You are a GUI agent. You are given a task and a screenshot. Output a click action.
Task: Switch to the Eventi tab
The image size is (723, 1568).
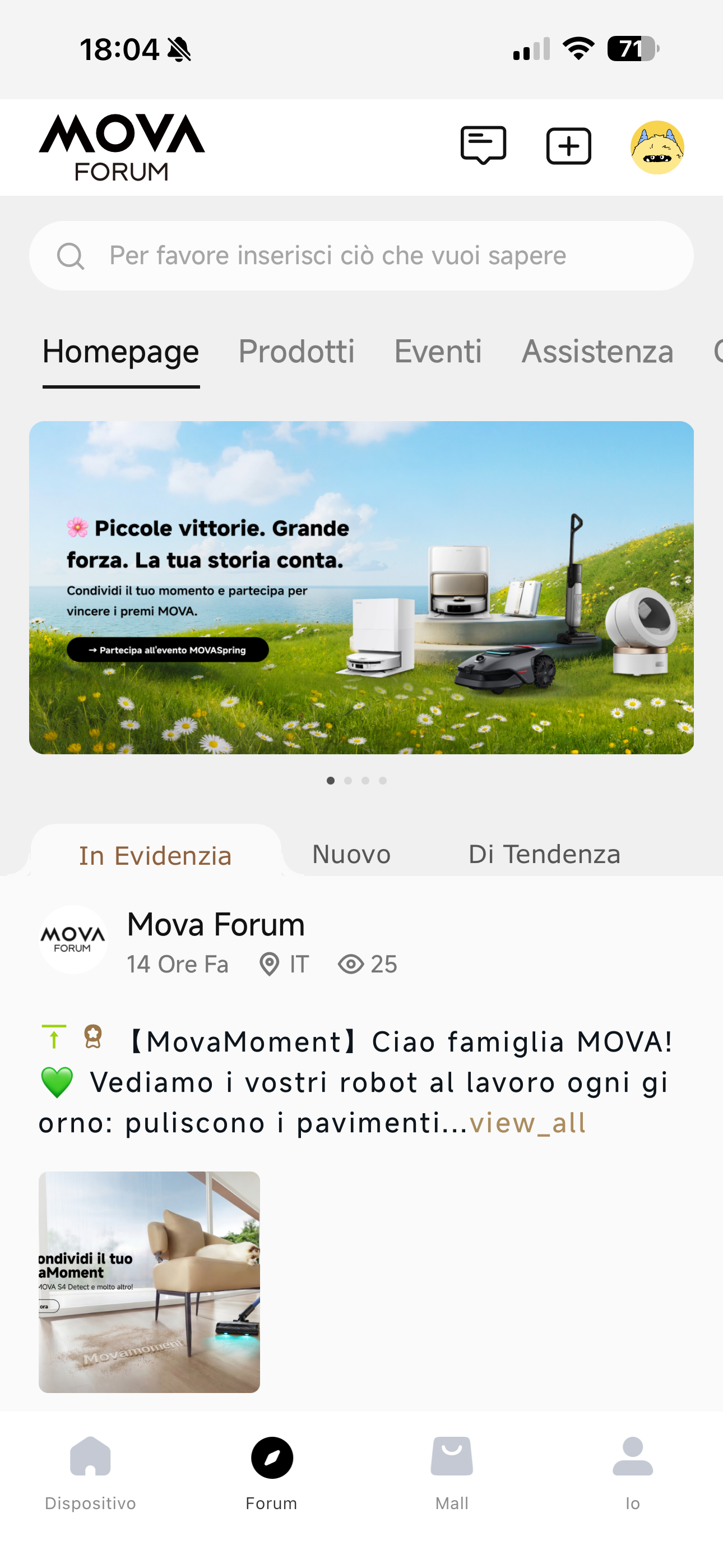click(438, 351)
